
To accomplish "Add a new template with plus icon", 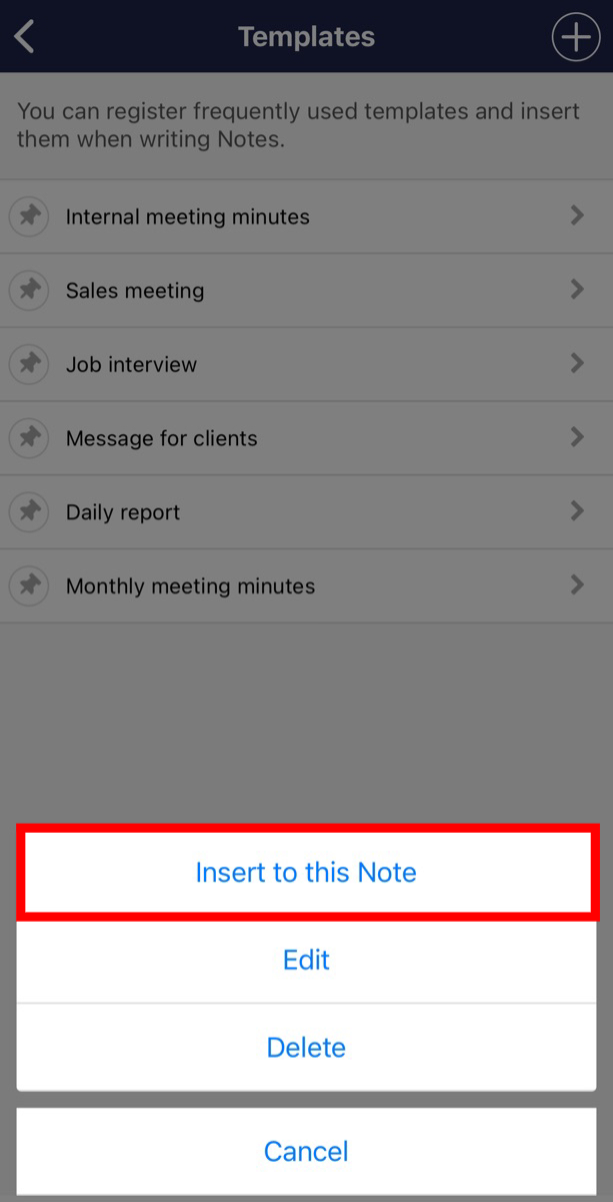I will (x=575, y=37).
